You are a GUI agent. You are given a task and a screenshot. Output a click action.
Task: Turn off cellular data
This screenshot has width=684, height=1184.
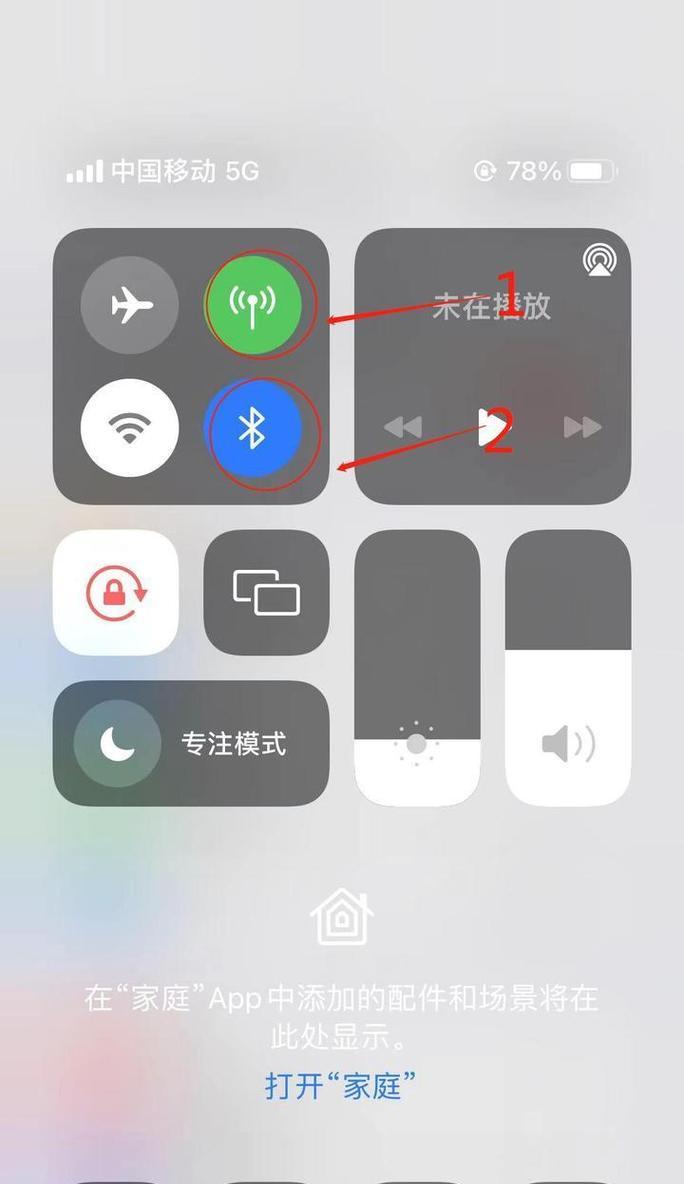click(x=254, y=305)
